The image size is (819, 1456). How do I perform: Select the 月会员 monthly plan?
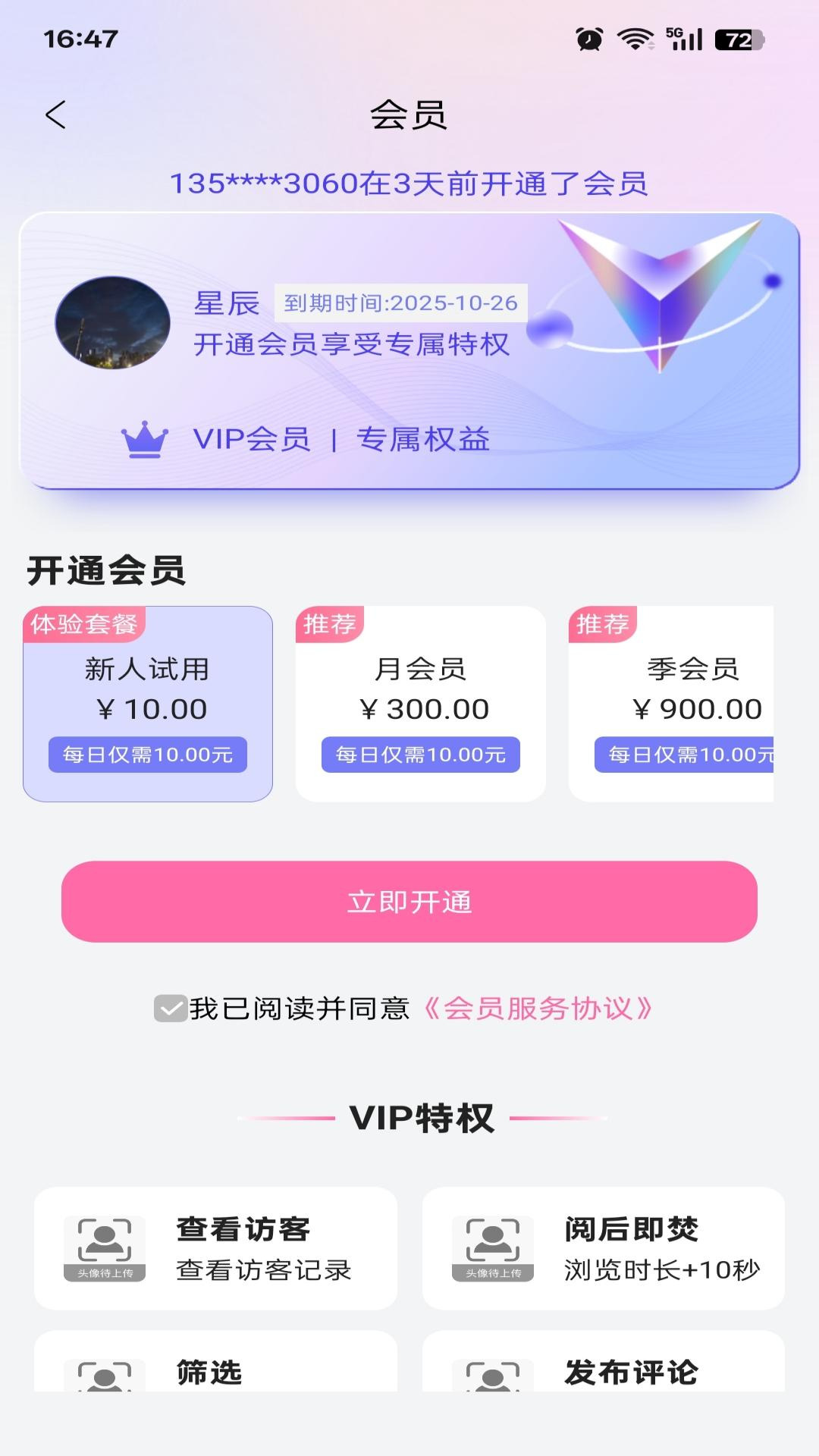(421, 701)
